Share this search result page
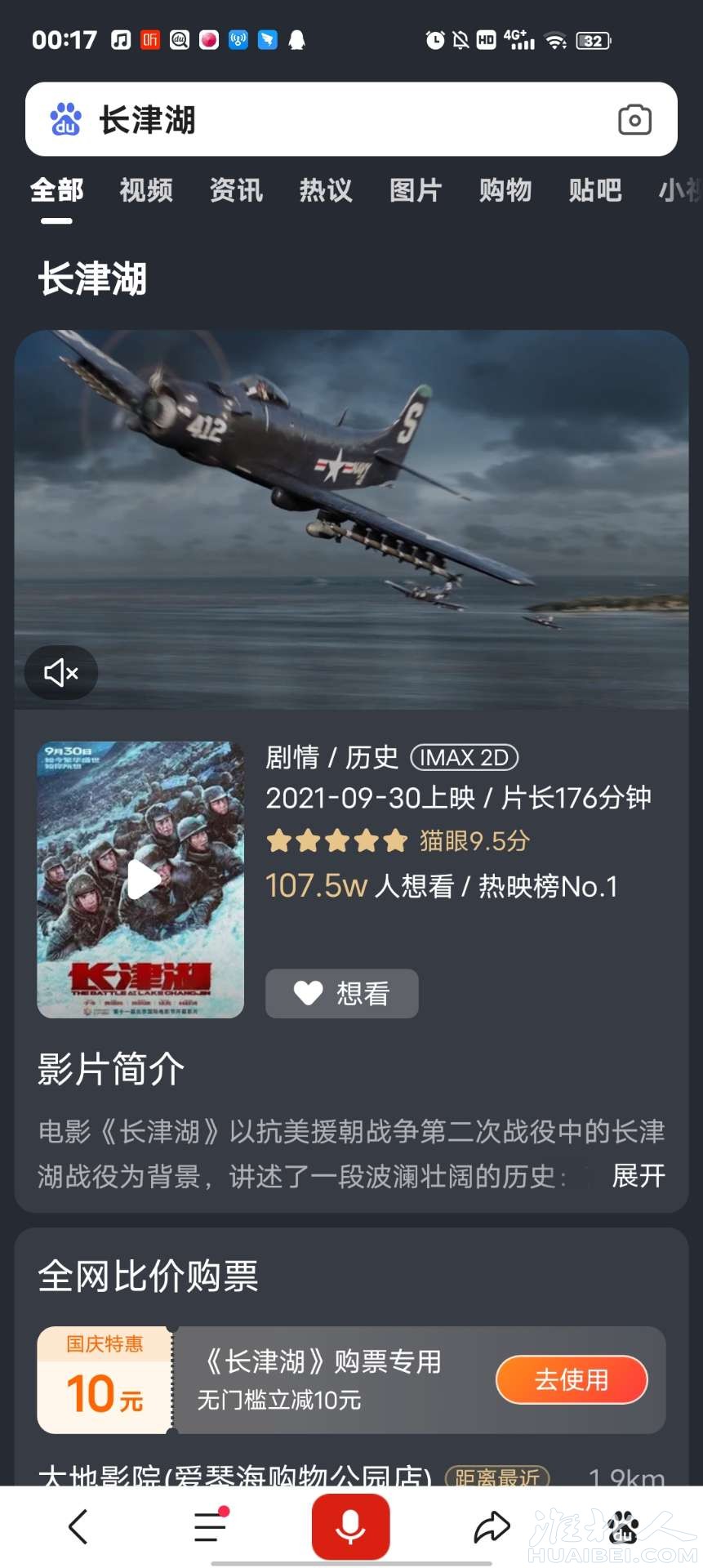 click(492, 1526)
